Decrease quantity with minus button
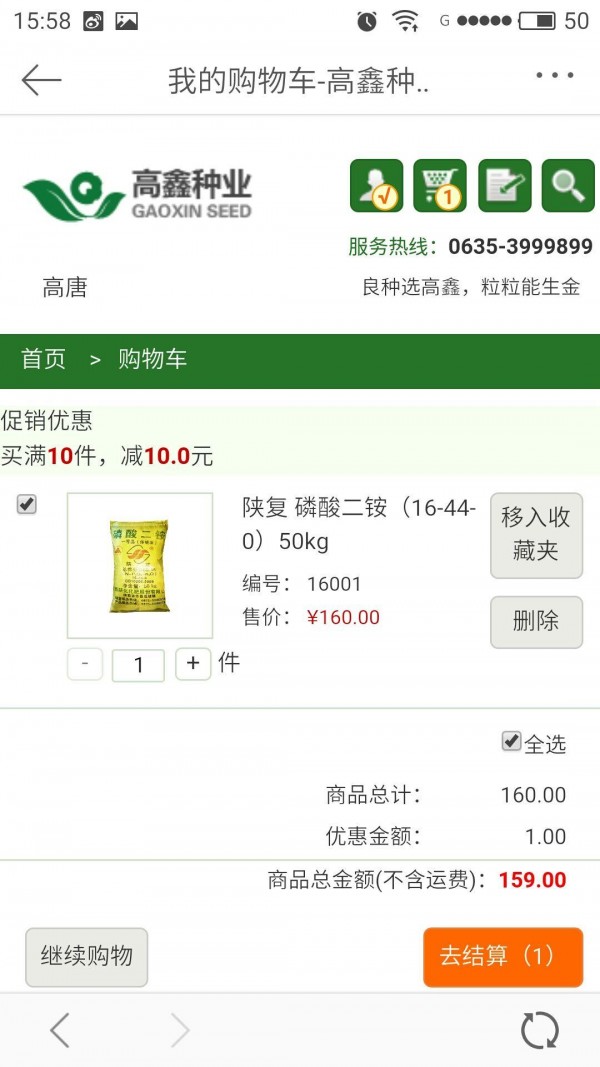The height and width of the screenshot is (1067, 600). click(x=85, y=664)
